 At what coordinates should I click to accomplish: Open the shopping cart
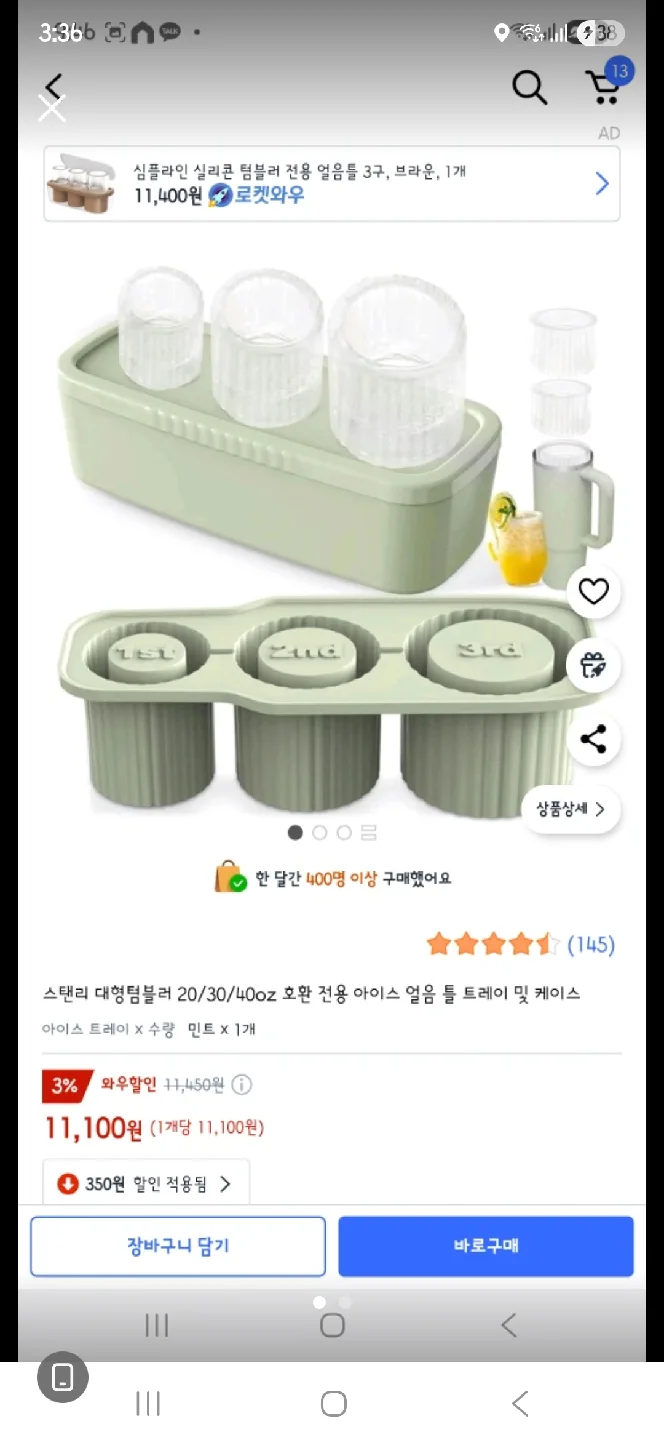click(603, 87)
